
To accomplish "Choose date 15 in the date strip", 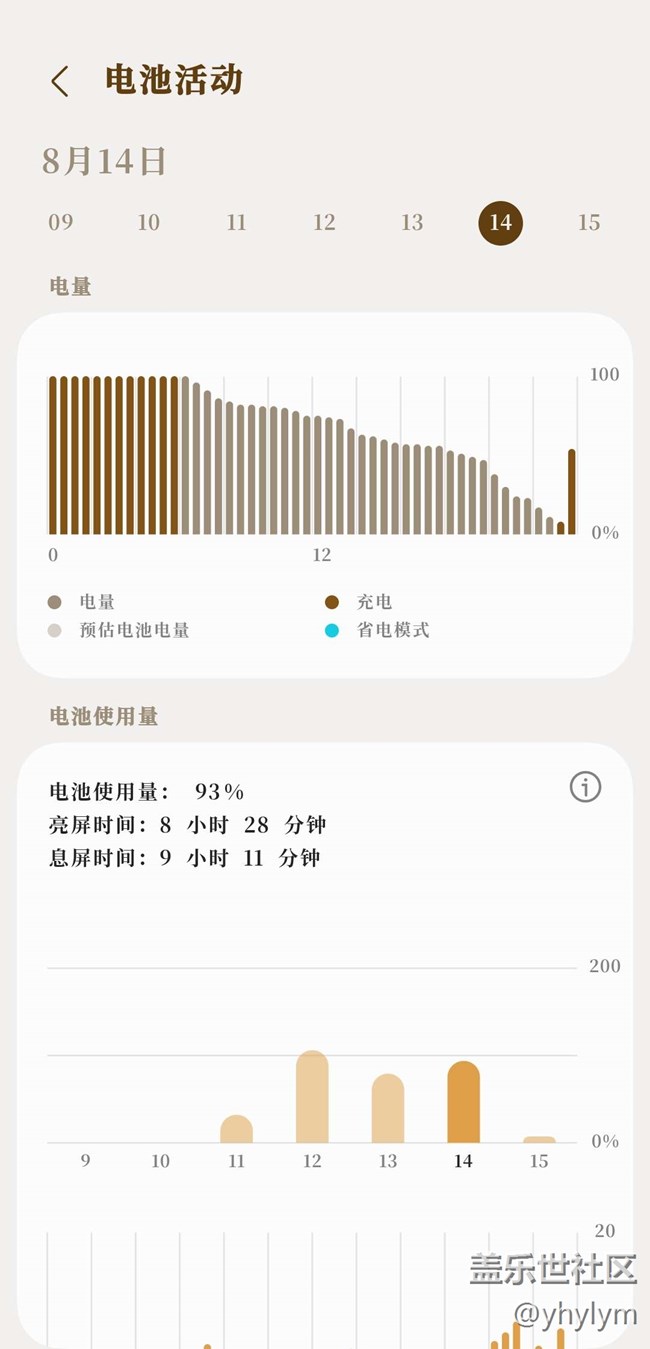I will (589, 222).
